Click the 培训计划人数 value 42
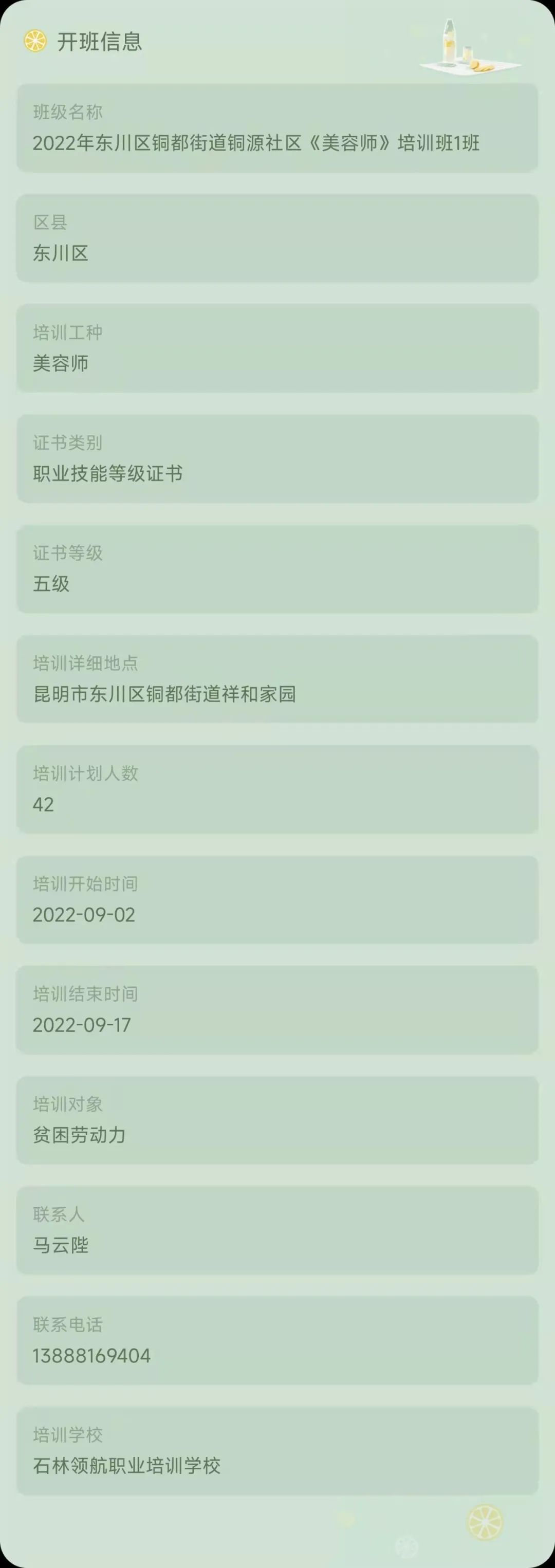The height and width of the screenshot is (1568, 555). [x=277, y=789]
